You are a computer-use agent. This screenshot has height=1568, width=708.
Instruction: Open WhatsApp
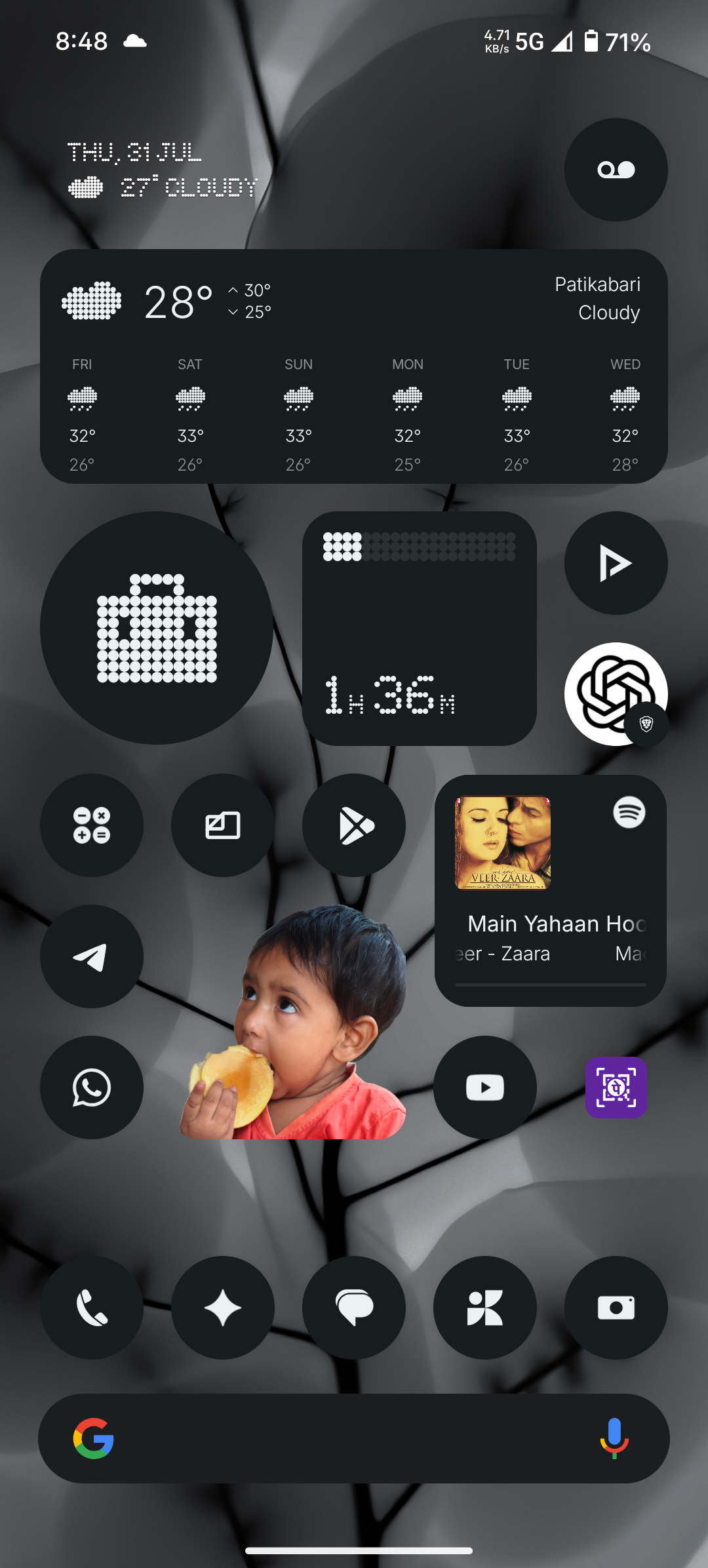point(91,1088)
